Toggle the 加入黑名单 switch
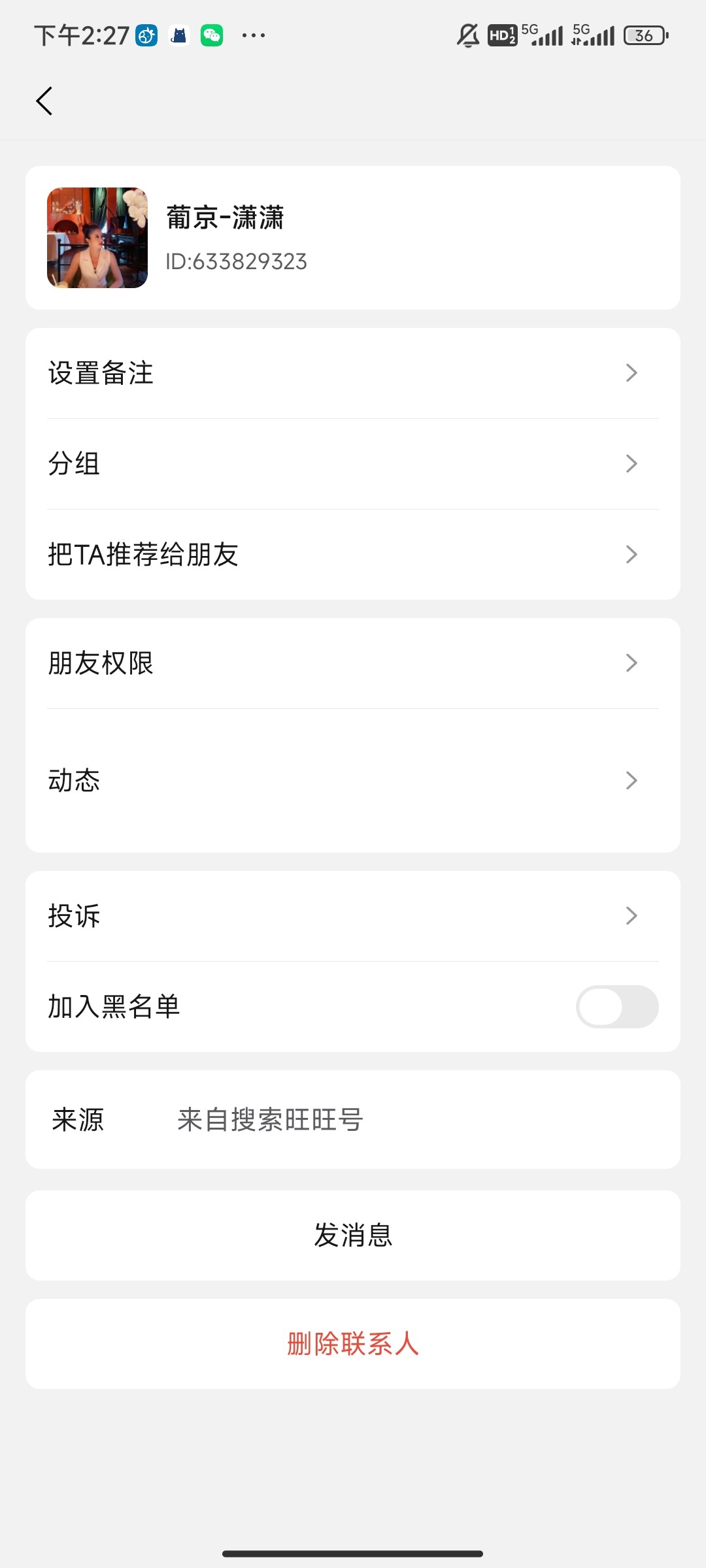Screen dimensions: 706x1568 point(616,1007)
